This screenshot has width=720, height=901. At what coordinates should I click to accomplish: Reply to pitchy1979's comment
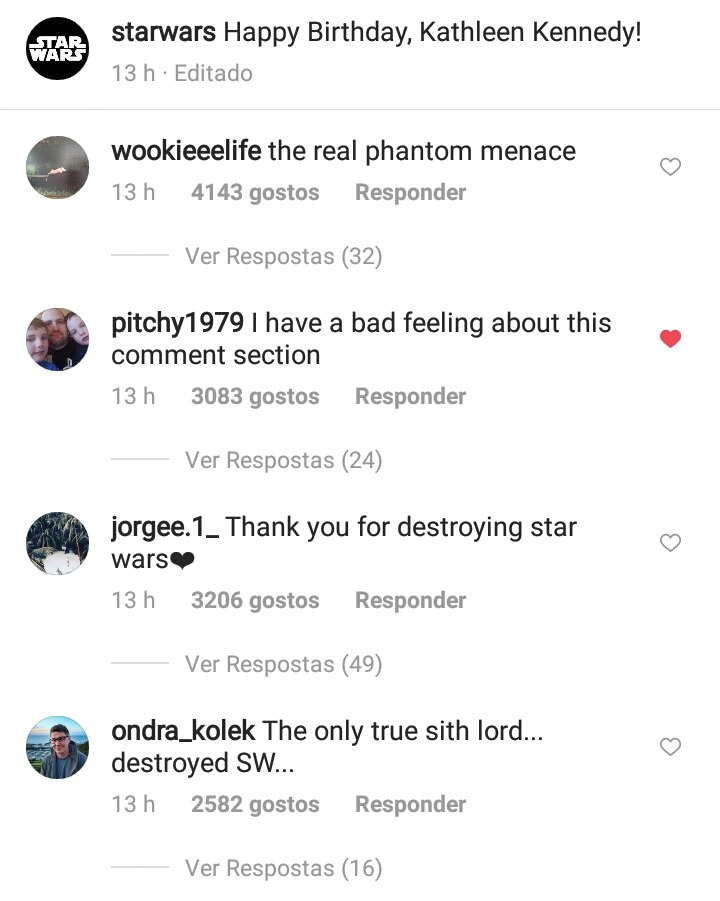tap(410, 396)
